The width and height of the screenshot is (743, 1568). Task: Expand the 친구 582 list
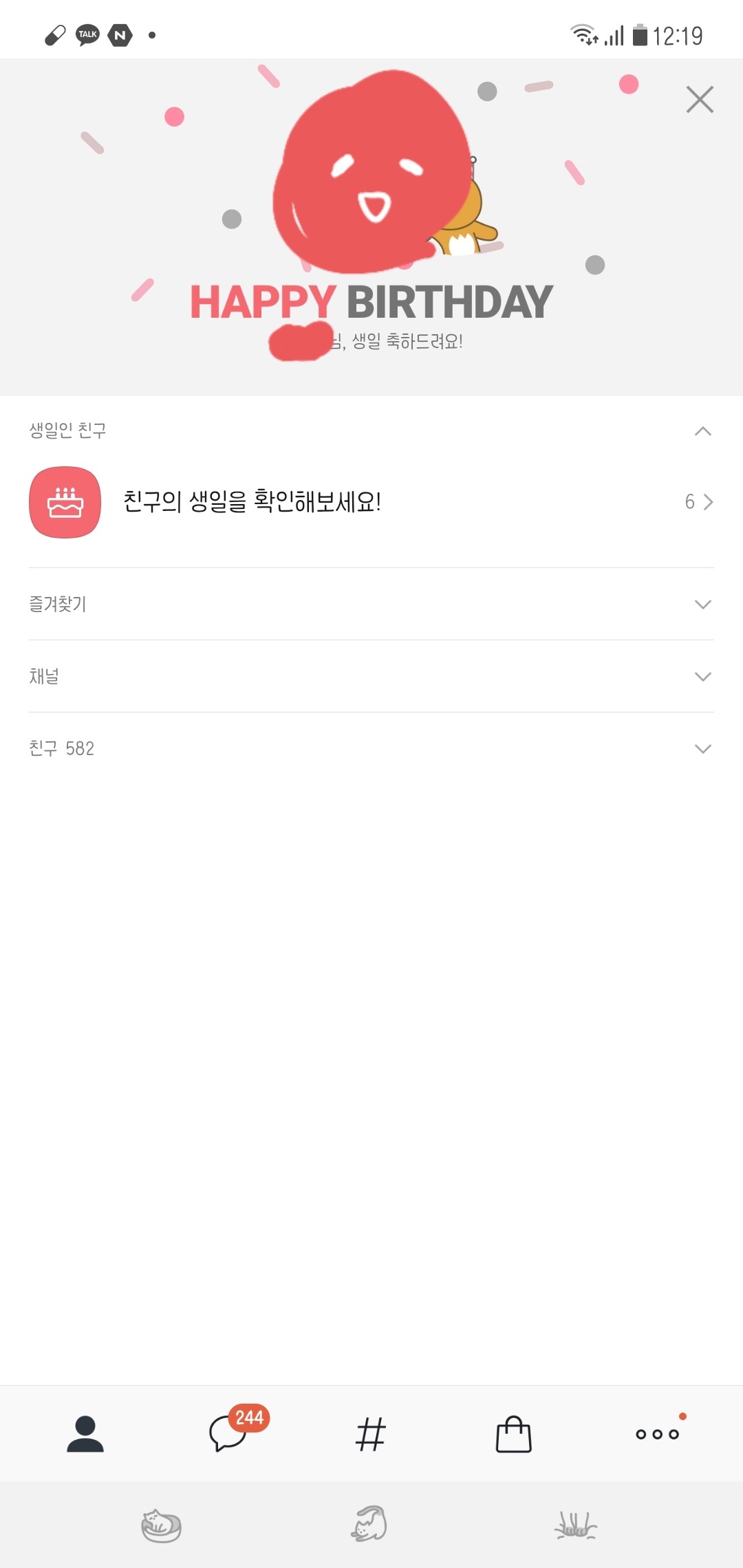(x=702, y=749)
